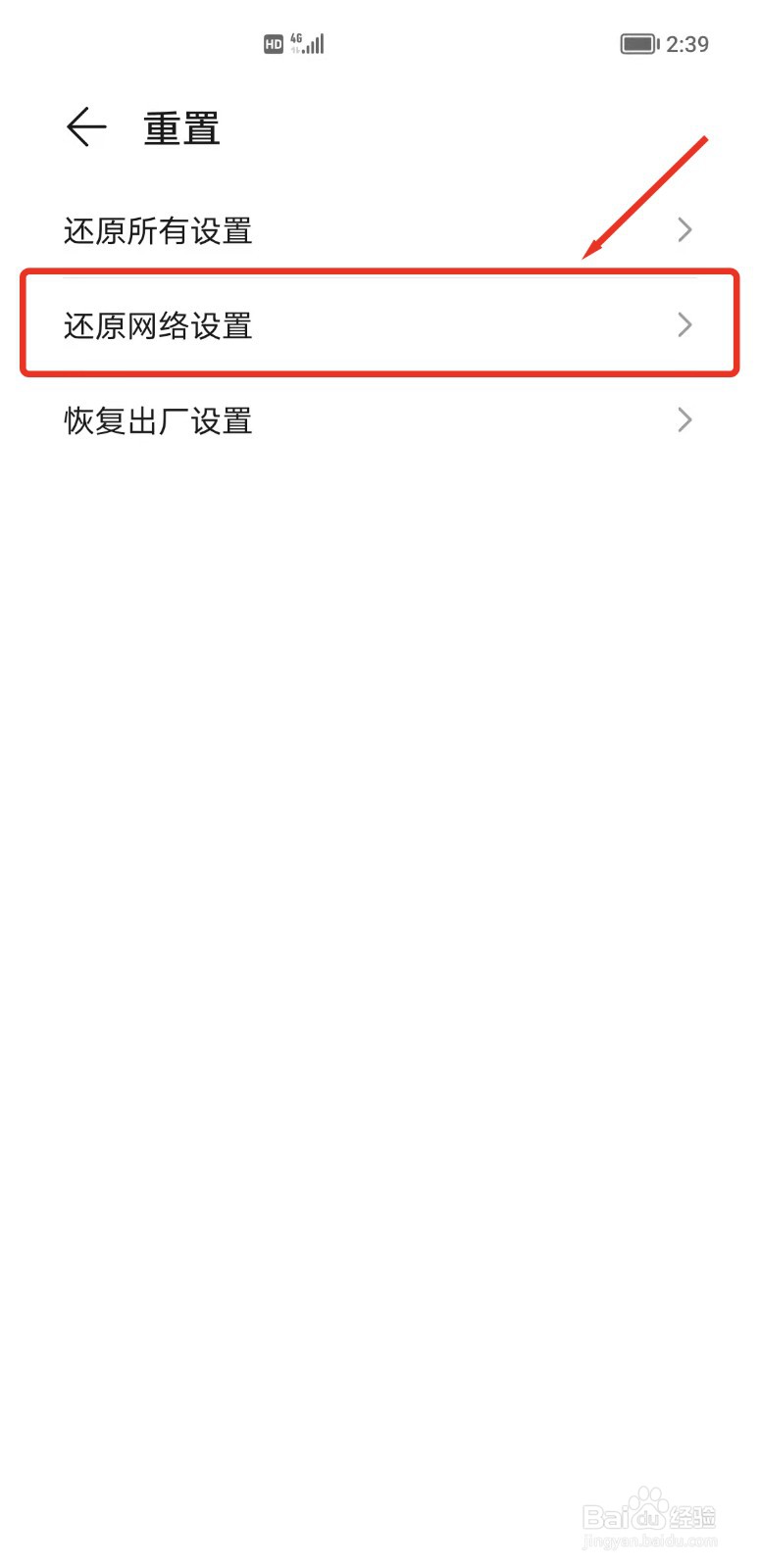Click the red annotation arrow
Image resolution: width=760 pixels, height=1568 pixels.
[x=647, y=196]
